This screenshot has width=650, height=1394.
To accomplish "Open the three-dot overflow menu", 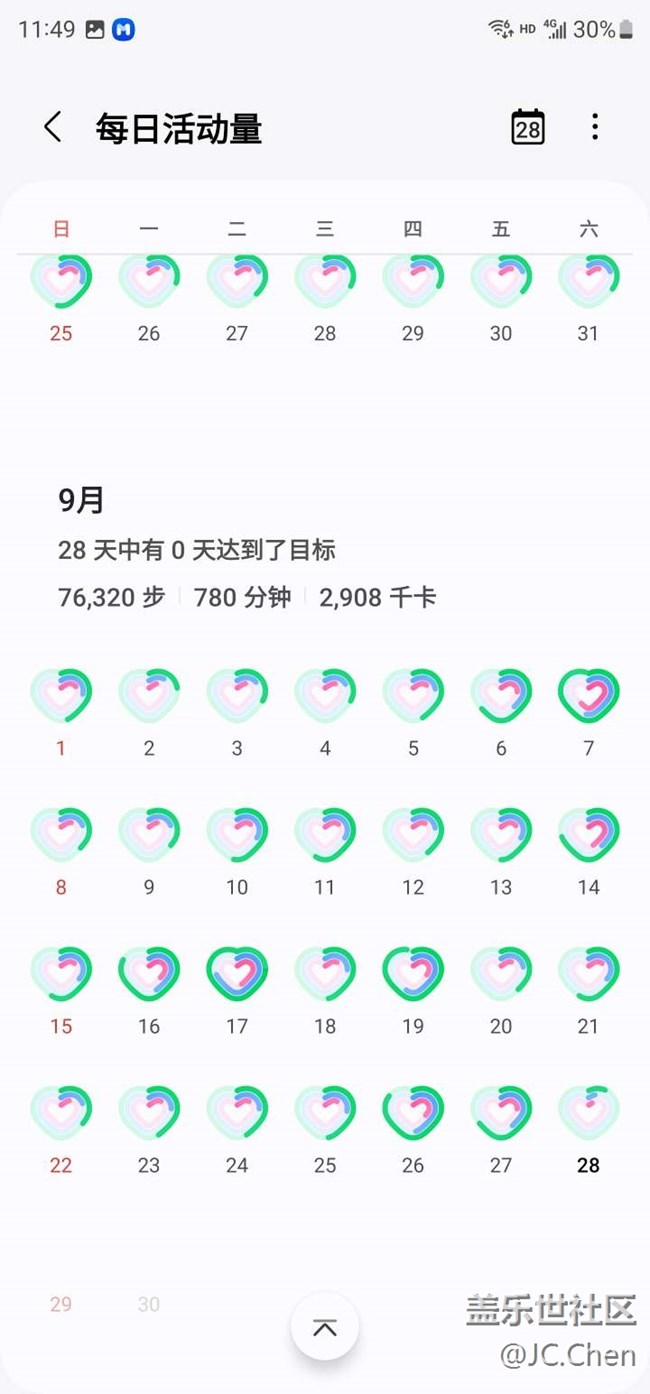I will (x=594, y=127).
